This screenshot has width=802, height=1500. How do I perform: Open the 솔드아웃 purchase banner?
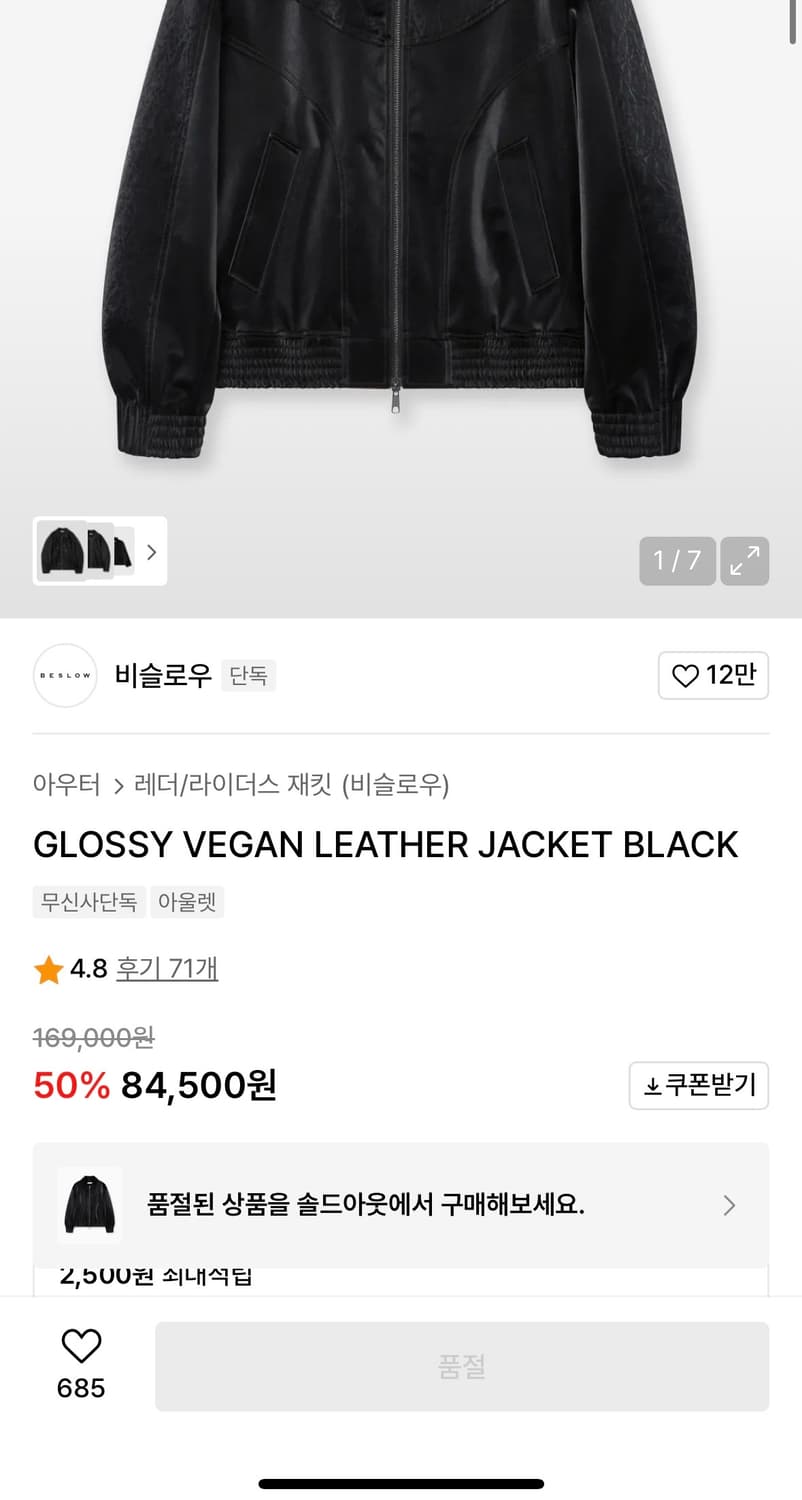(x=400, y=1205)
